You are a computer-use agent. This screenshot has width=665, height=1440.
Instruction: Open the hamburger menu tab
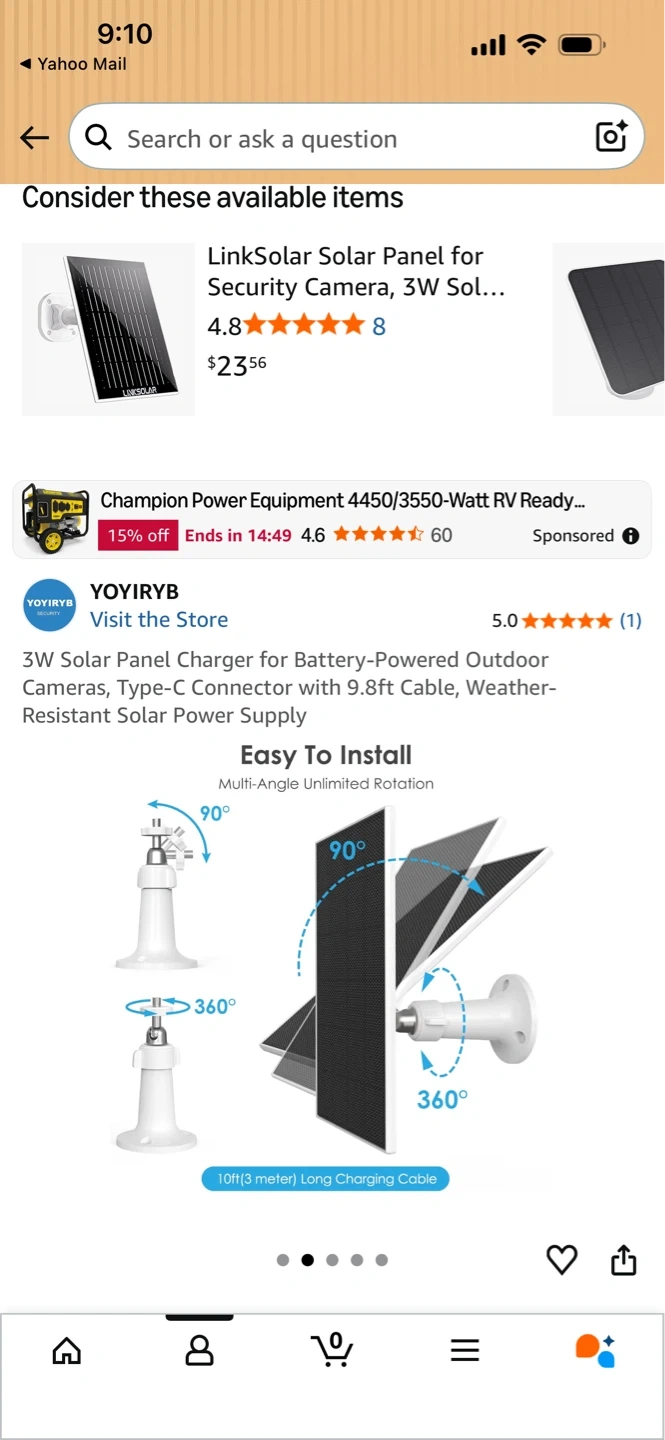coord(465,1351)
